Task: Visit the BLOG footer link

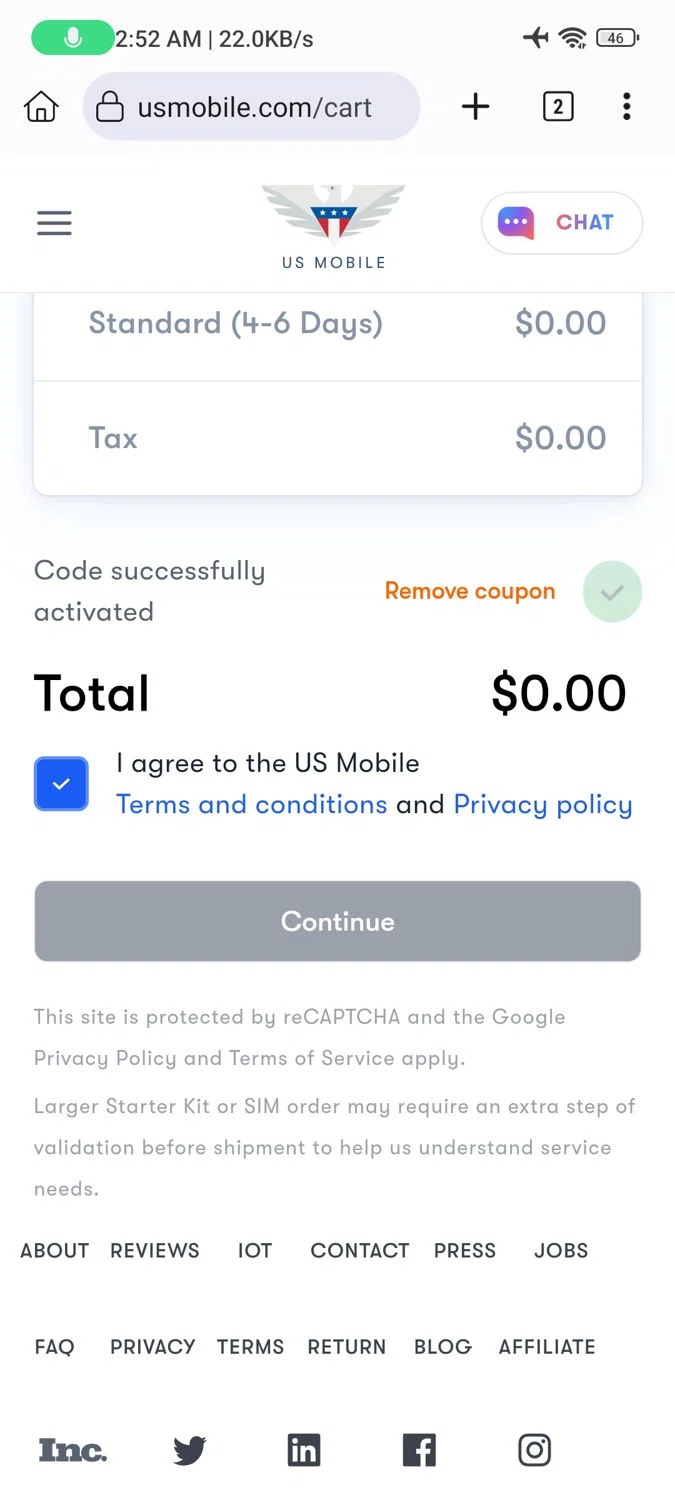Action: pyautogui.click(x=443, y=1346)
